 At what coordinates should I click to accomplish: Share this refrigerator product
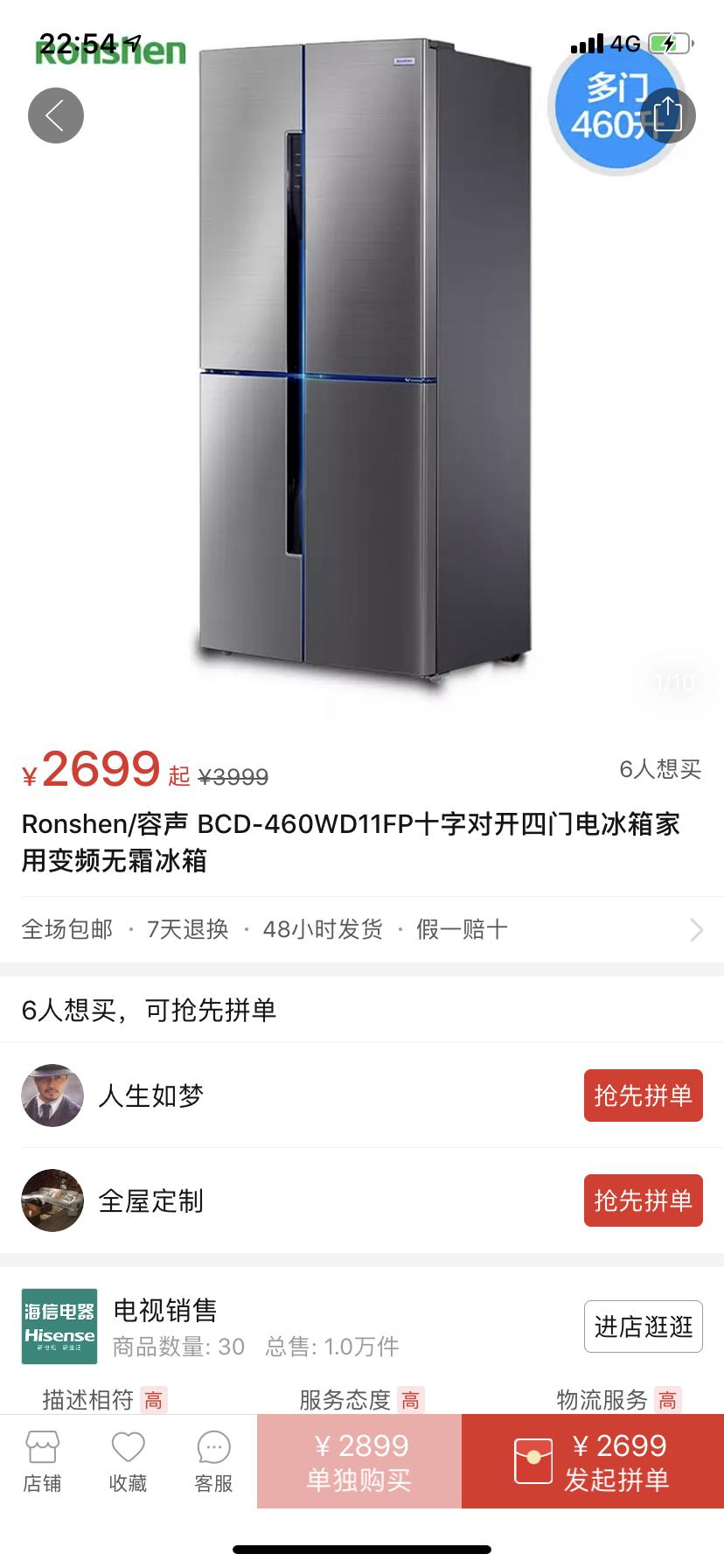[668, 115]
